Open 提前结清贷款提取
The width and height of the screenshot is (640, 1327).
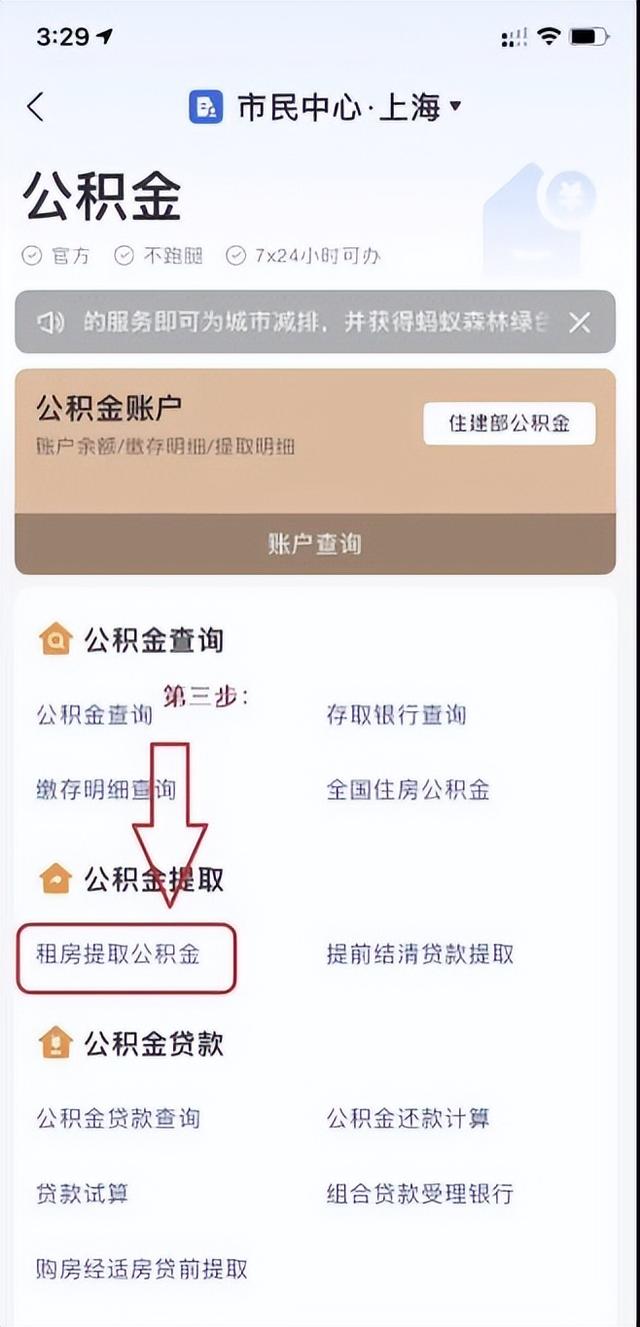click(x=420, y=955)
